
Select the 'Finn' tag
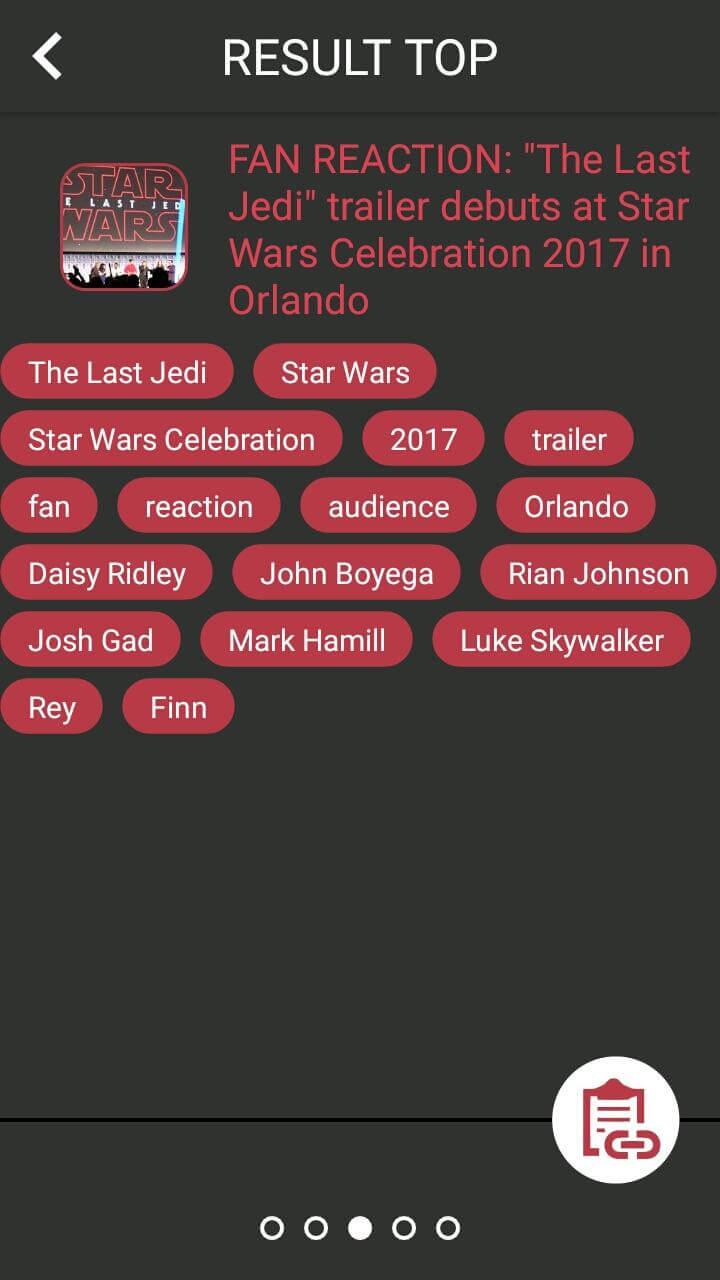tap(178, 706)
